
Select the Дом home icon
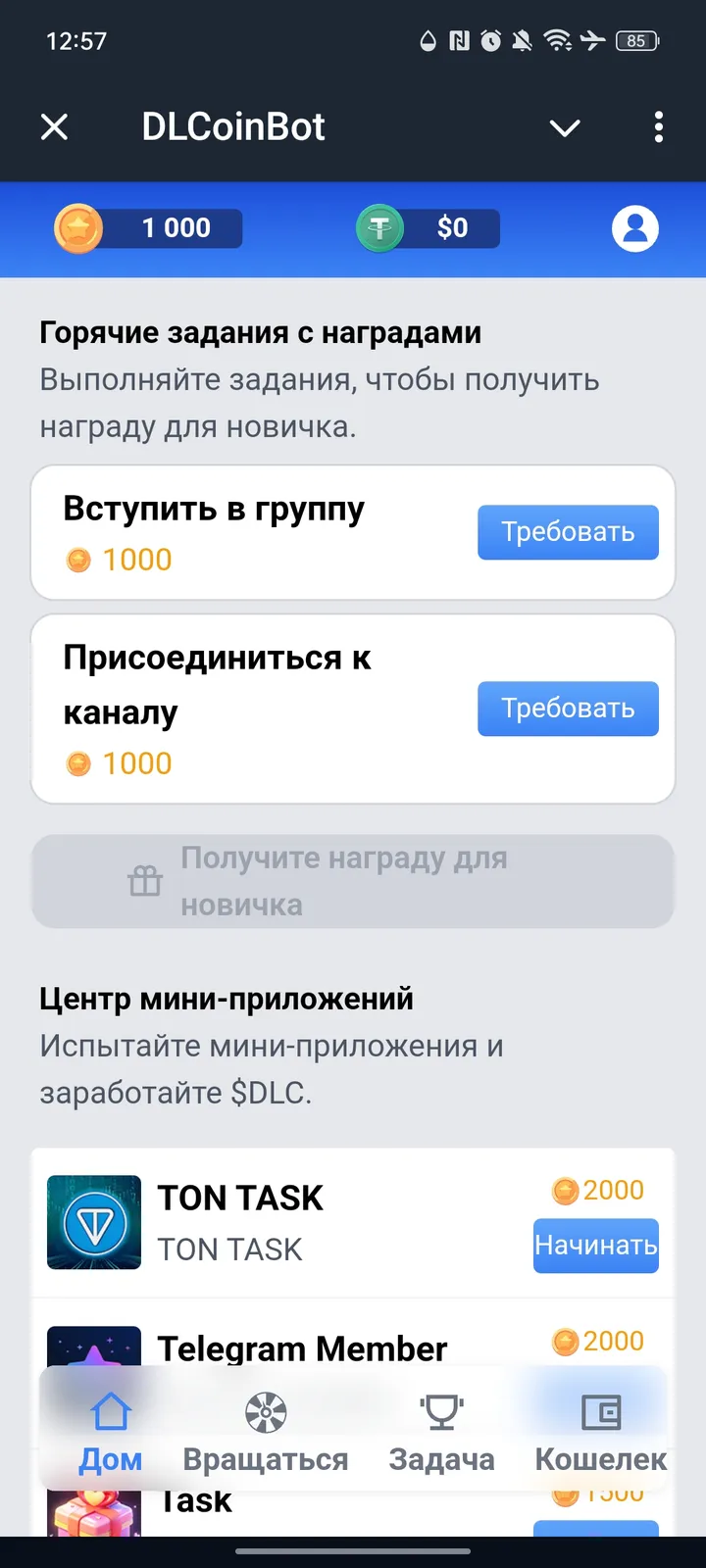tap(110, 1411)
